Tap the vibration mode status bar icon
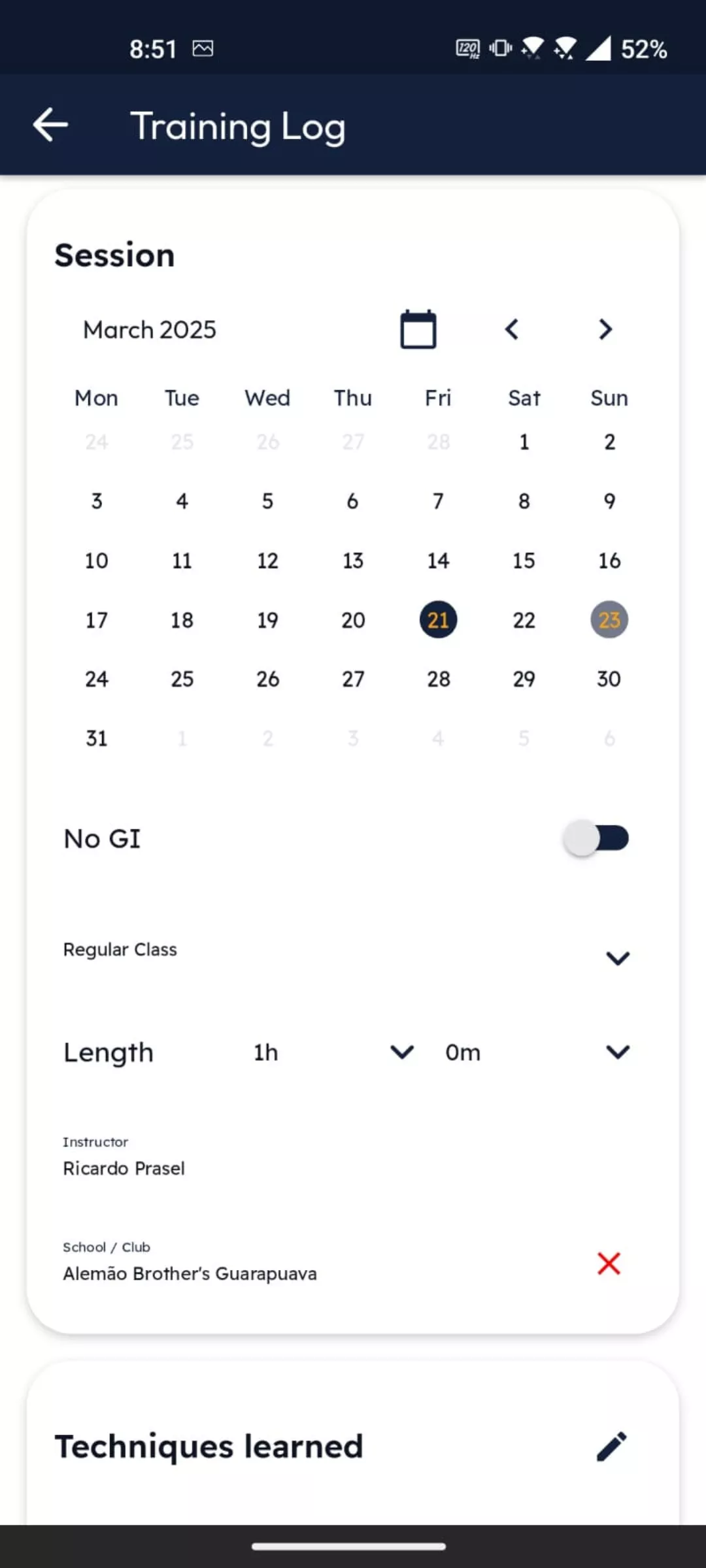Viewport: 706px width, 1568px height. (500, 48)
